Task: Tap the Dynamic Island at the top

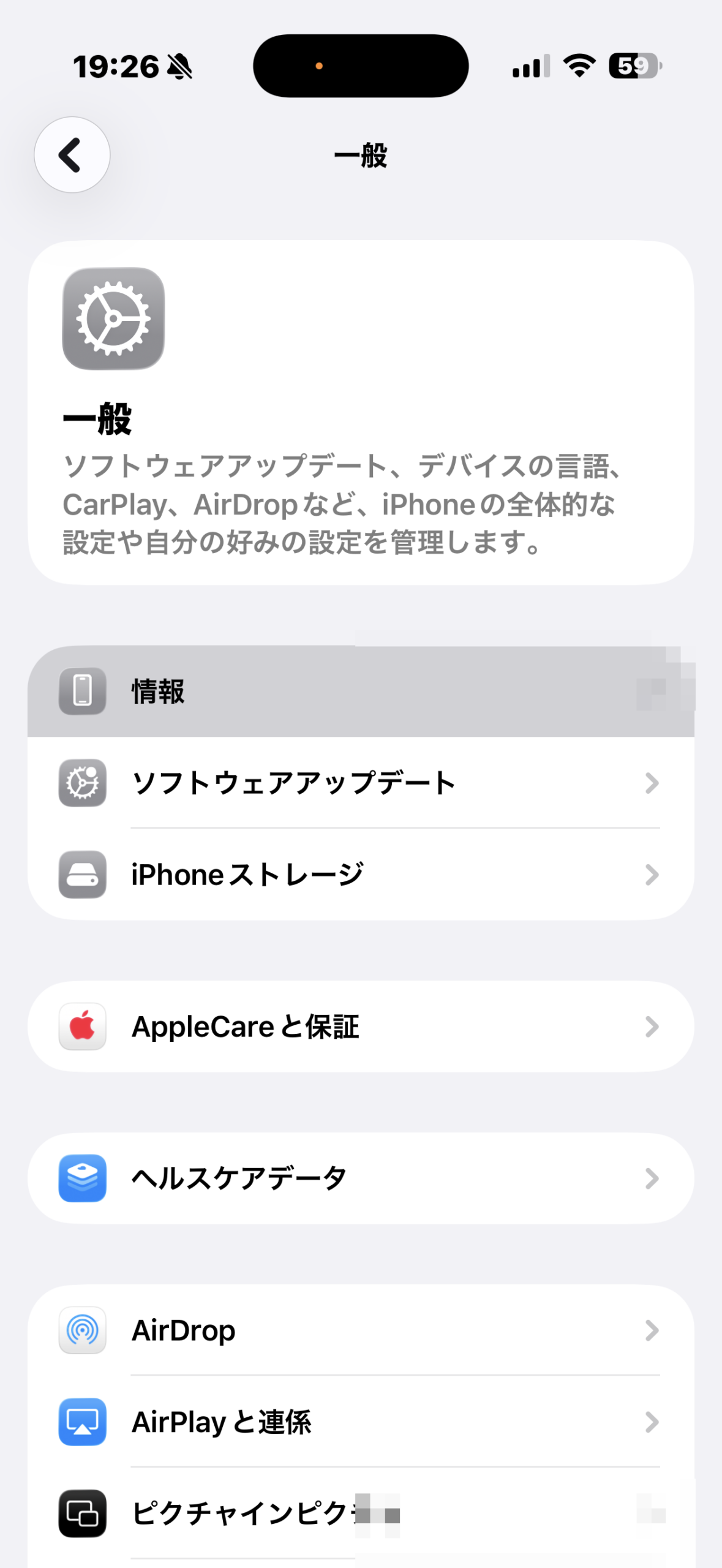Action: (x=361, y=65)
